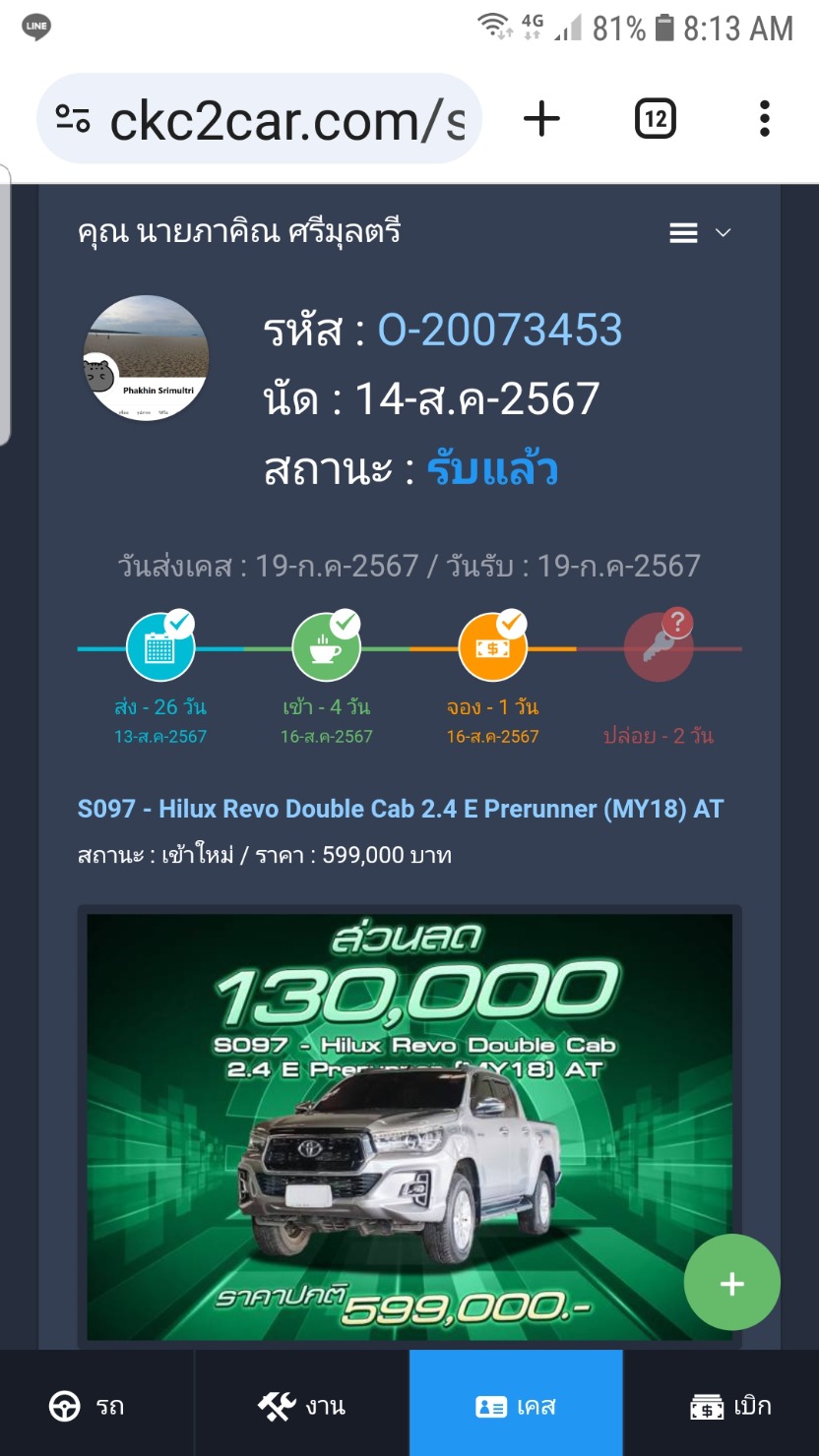Tap the ส่ง calendar step icon
The height and width of the screenshot is (1456, 819).
coord(160,649)
